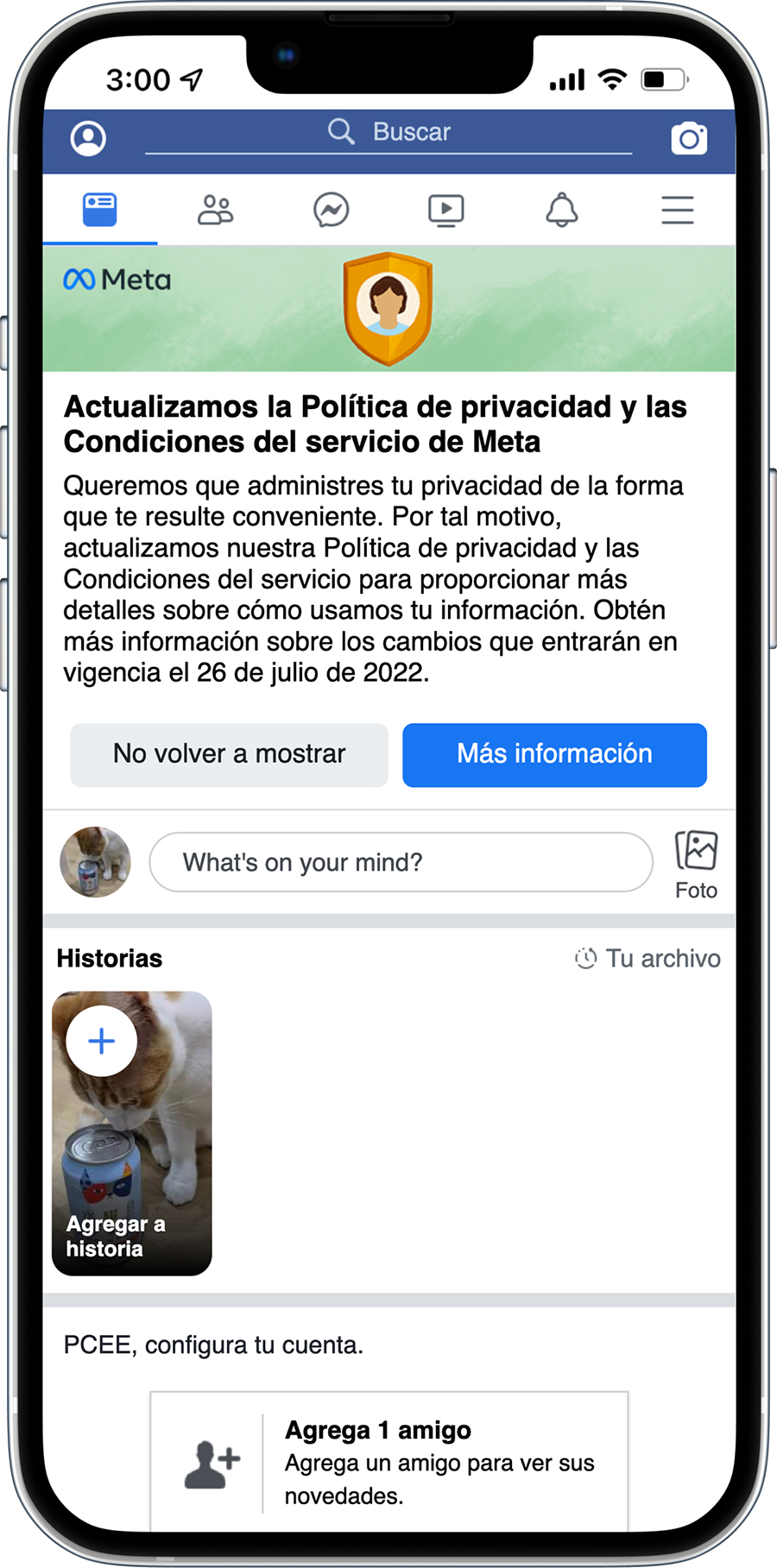This screenshot has width=777, height=1568.
Task: Open the Messenger tab
Action: point(331,210)
